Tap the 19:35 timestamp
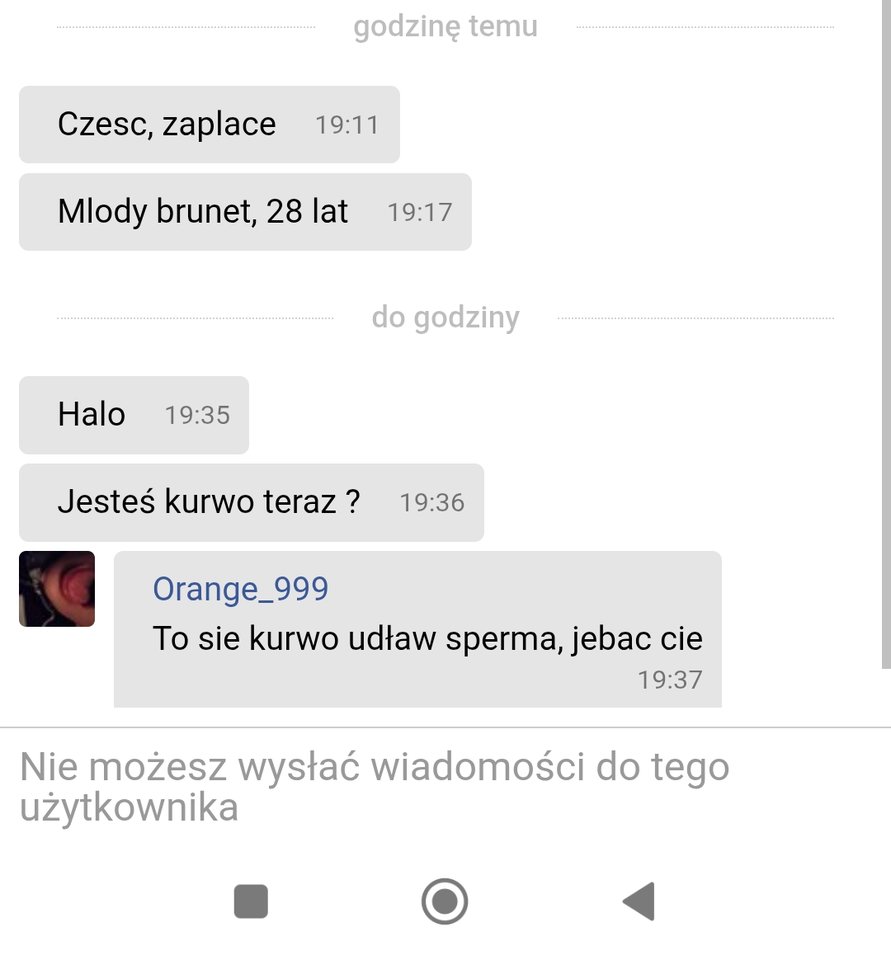891x960 pixels. [x=197, y=416]
